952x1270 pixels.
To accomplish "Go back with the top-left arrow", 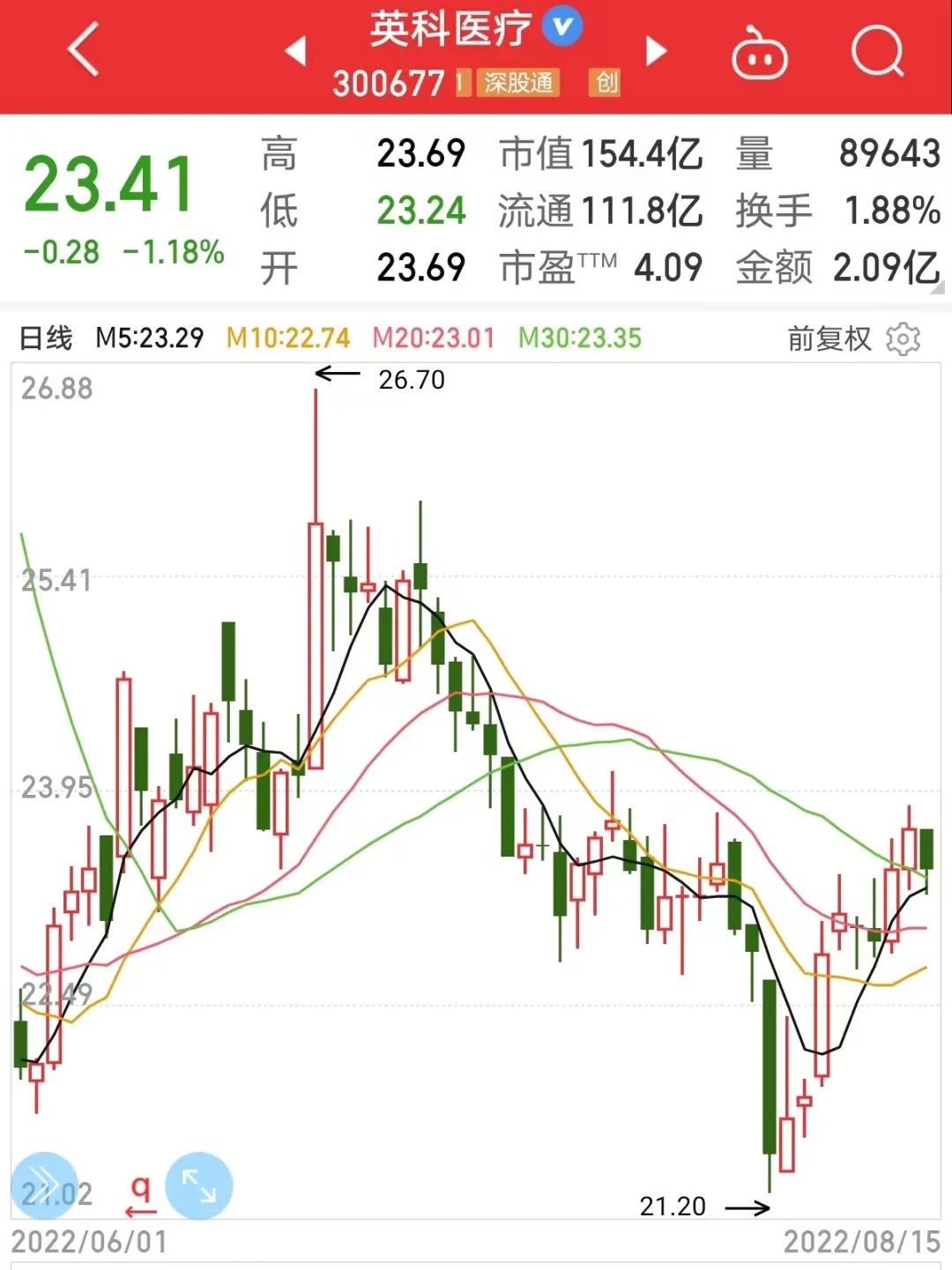I will click(x=84, y=50).
